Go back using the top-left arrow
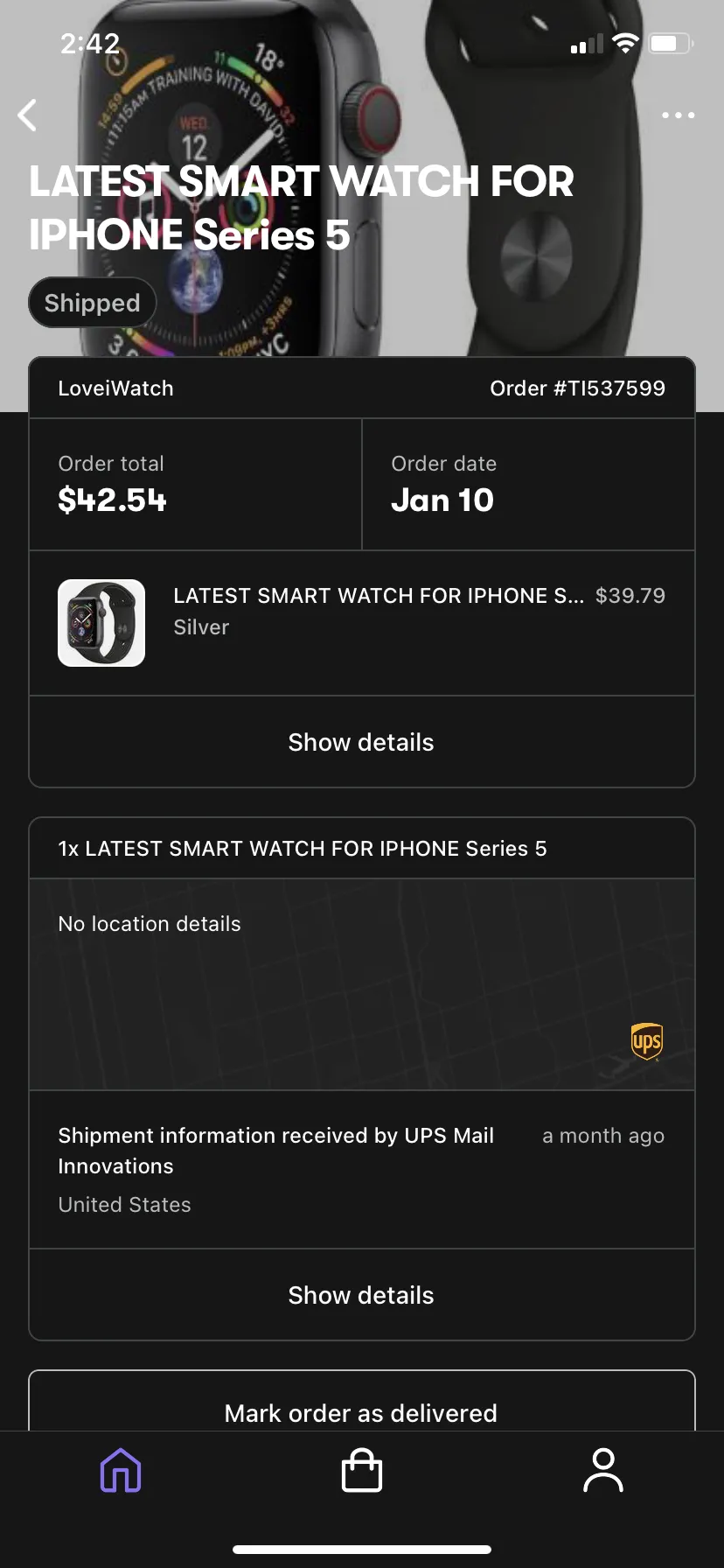The height and width of the screenshot is (1568, 724). (x=28, y=115)
